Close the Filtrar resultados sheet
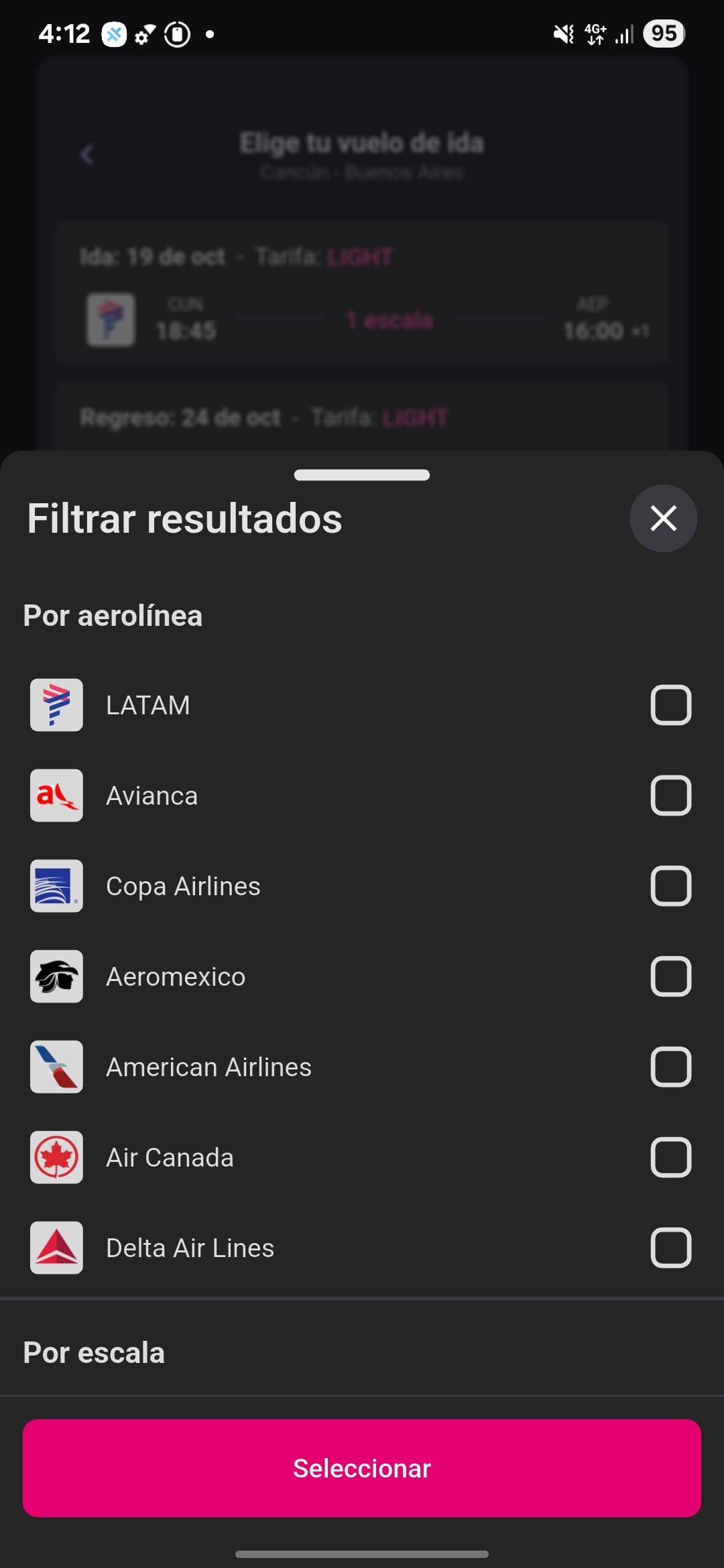The width and height of the screenshot is (724, 1568). 663,518
